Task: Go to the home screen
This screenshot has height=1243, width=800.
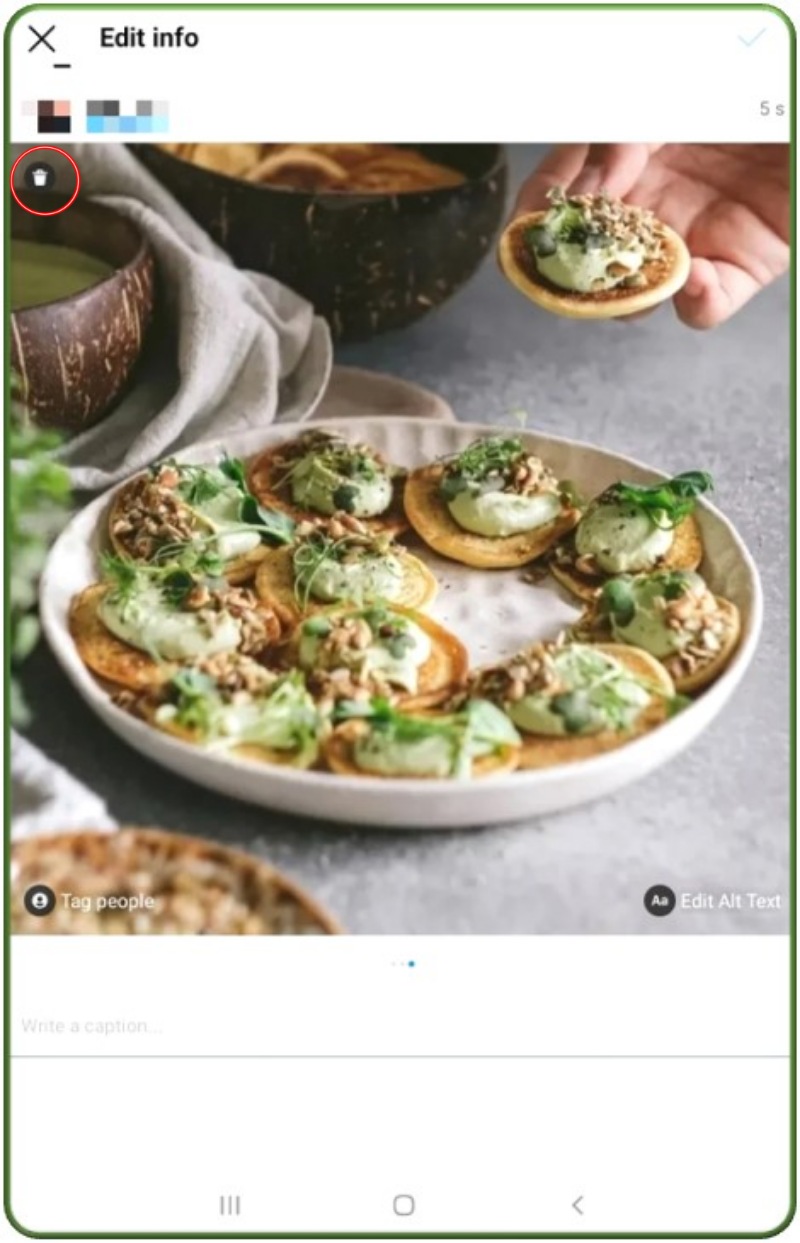Action: pos(403,1205)
